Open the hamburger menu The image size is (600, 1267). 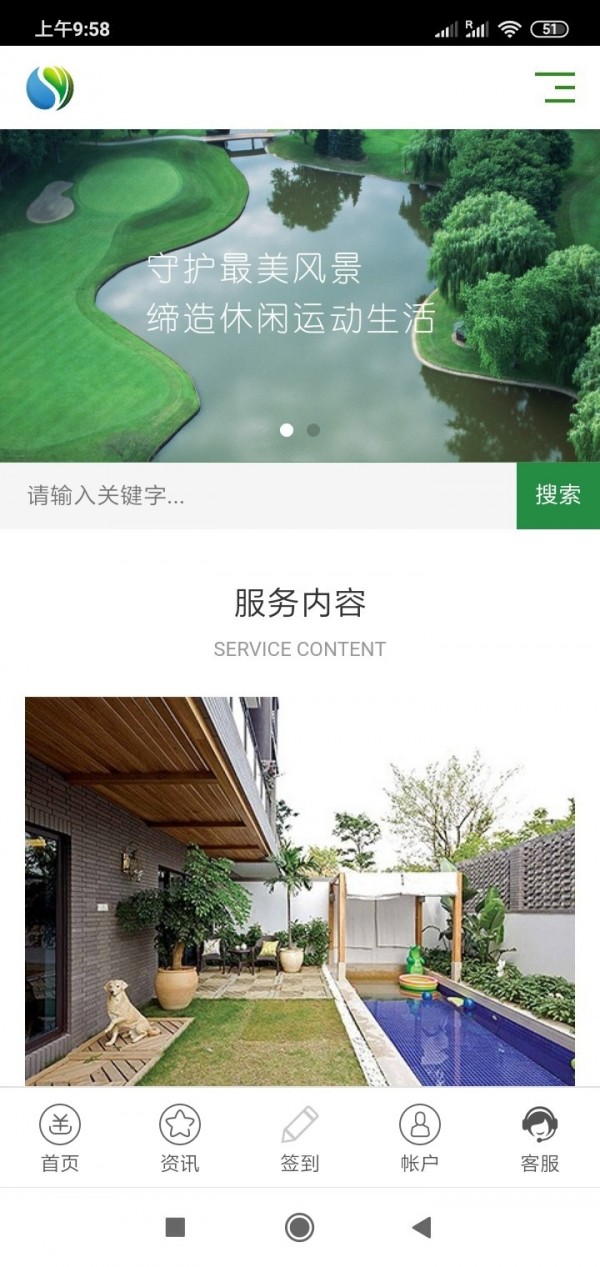tap(555, 88)
